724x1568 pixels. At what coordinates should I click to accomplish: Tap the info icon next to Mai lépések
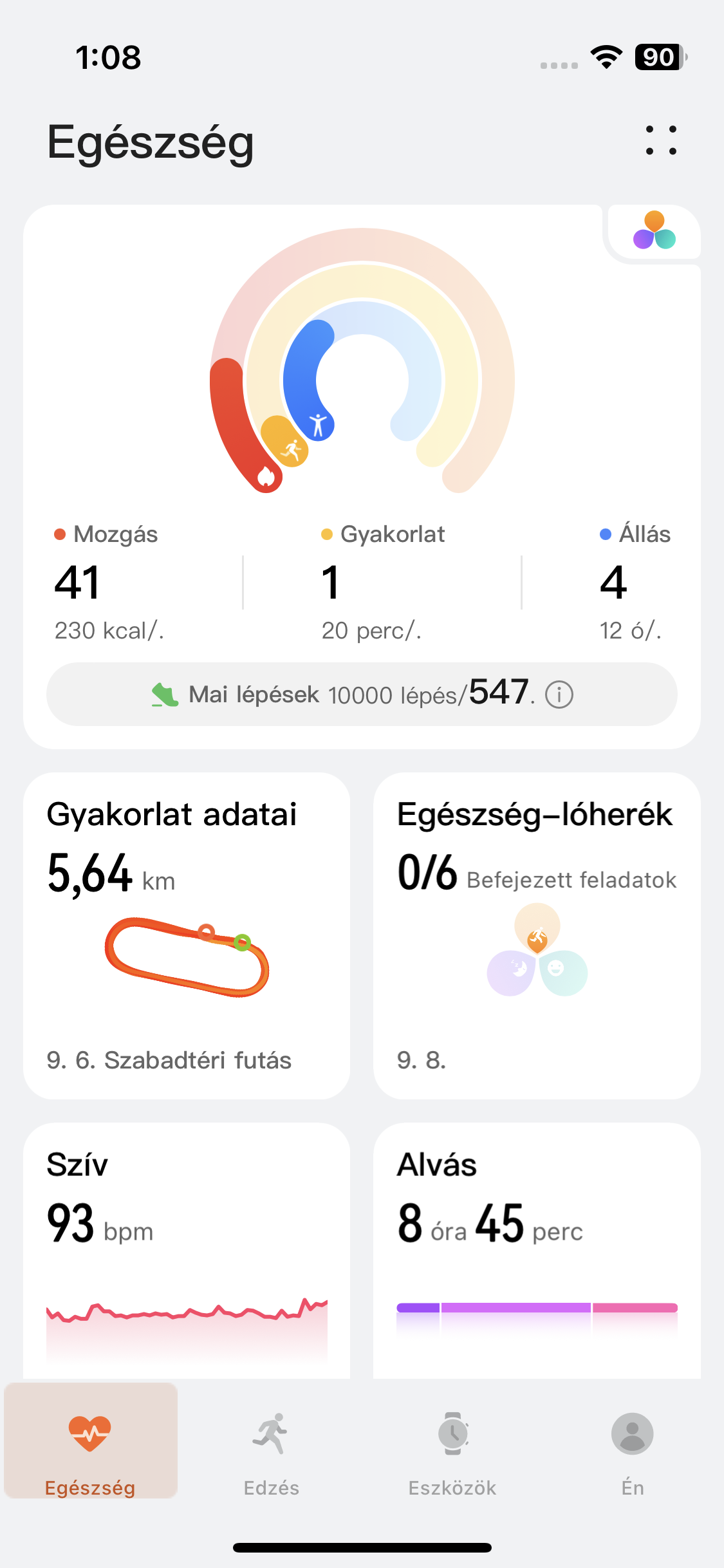[x=559, y=695]
